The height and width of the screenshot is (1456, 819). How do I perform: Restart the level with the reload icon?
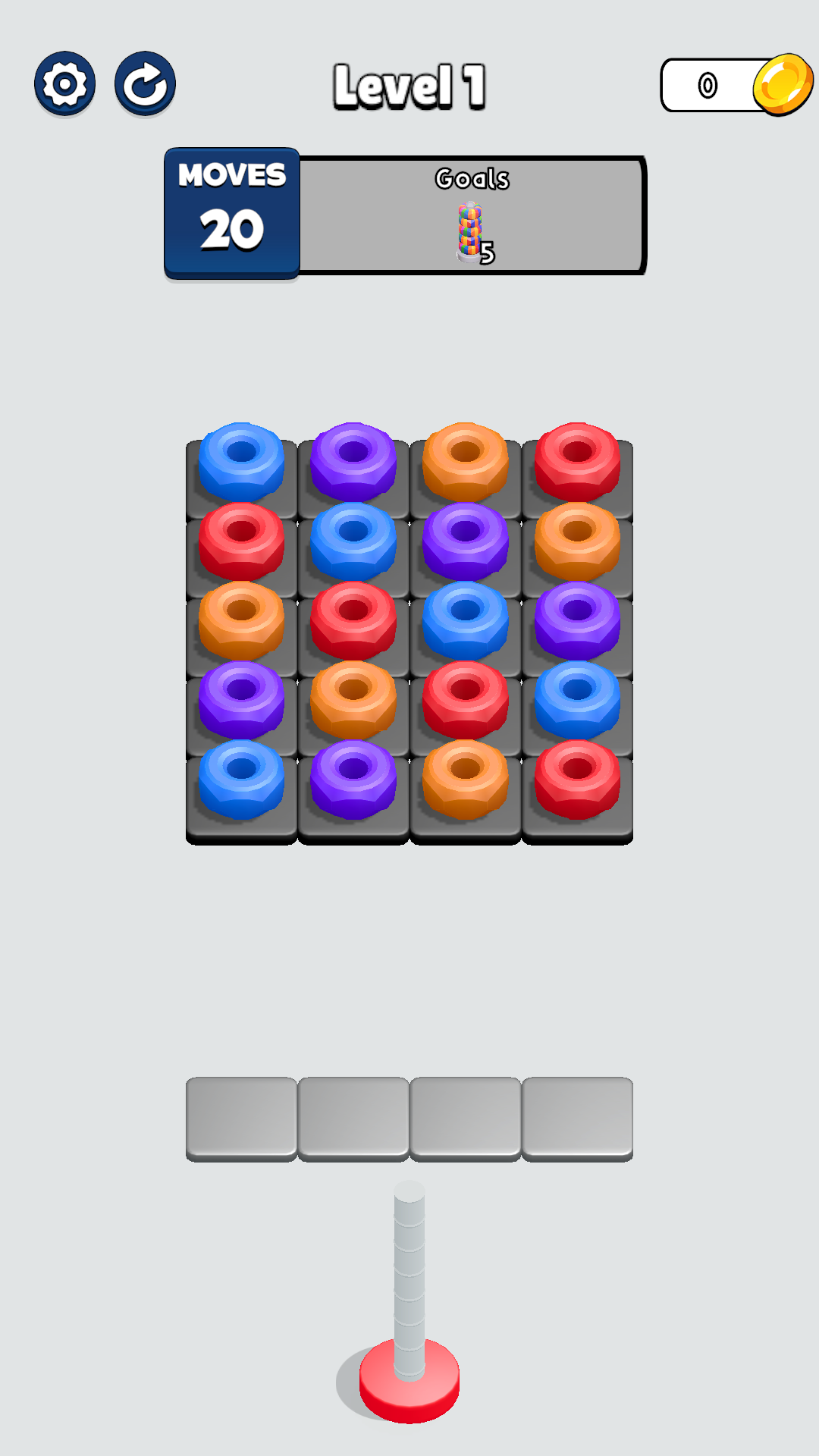145,84
